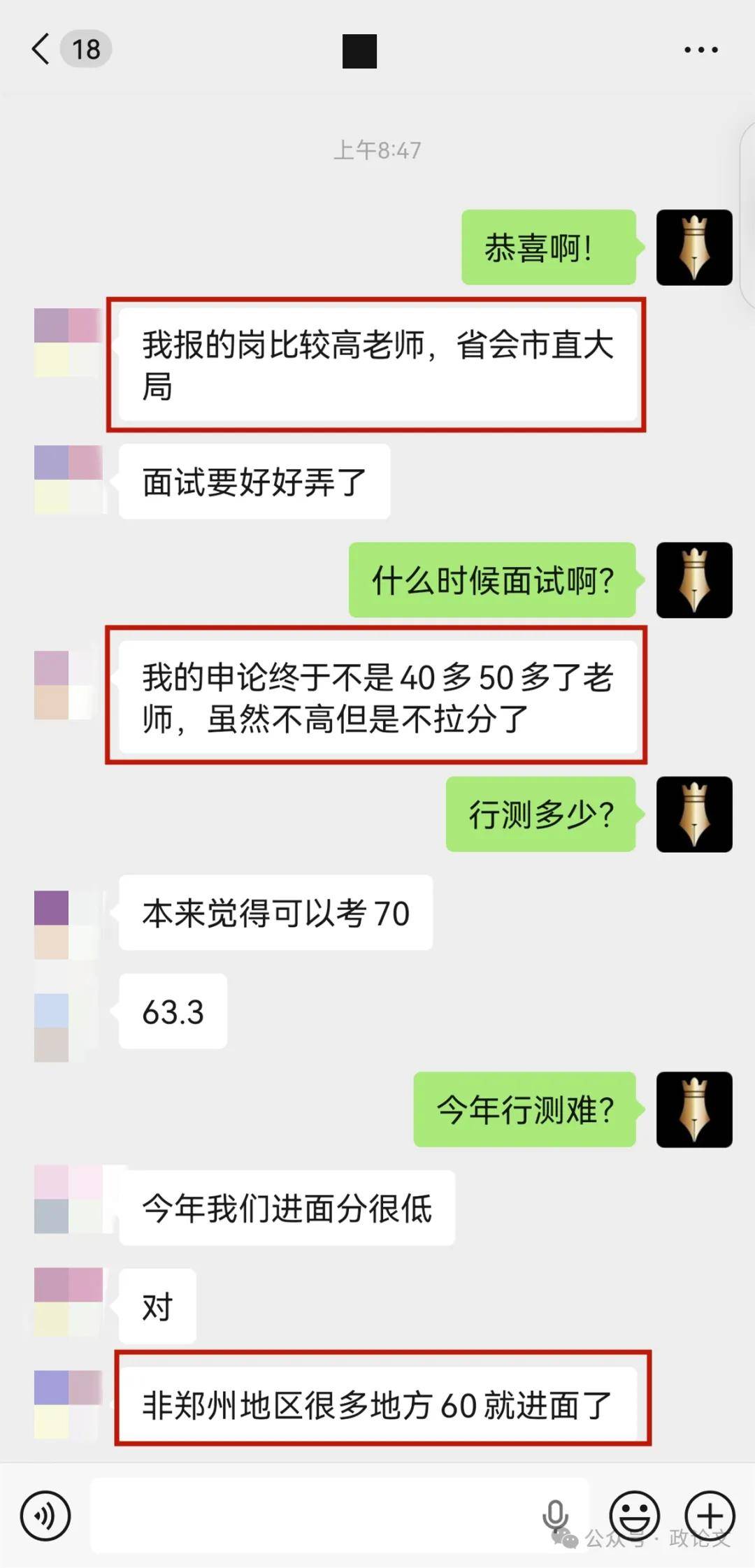Focus the message input field
The width and height of the screenshot is (755, 1568).
pyautogui.click(x=315, y=1516)
